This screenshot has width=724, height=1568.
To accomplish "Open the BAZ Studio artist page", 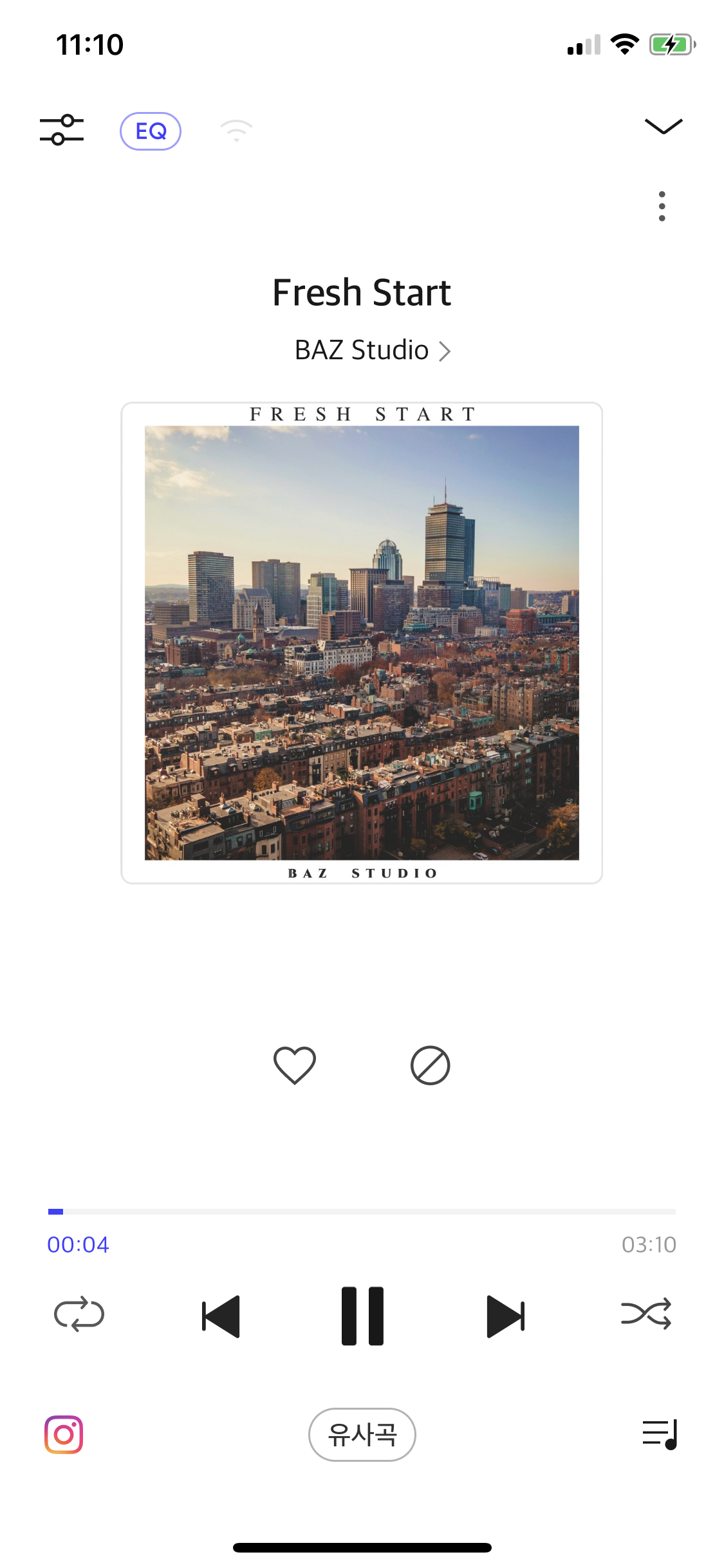I will coord(372,350).
